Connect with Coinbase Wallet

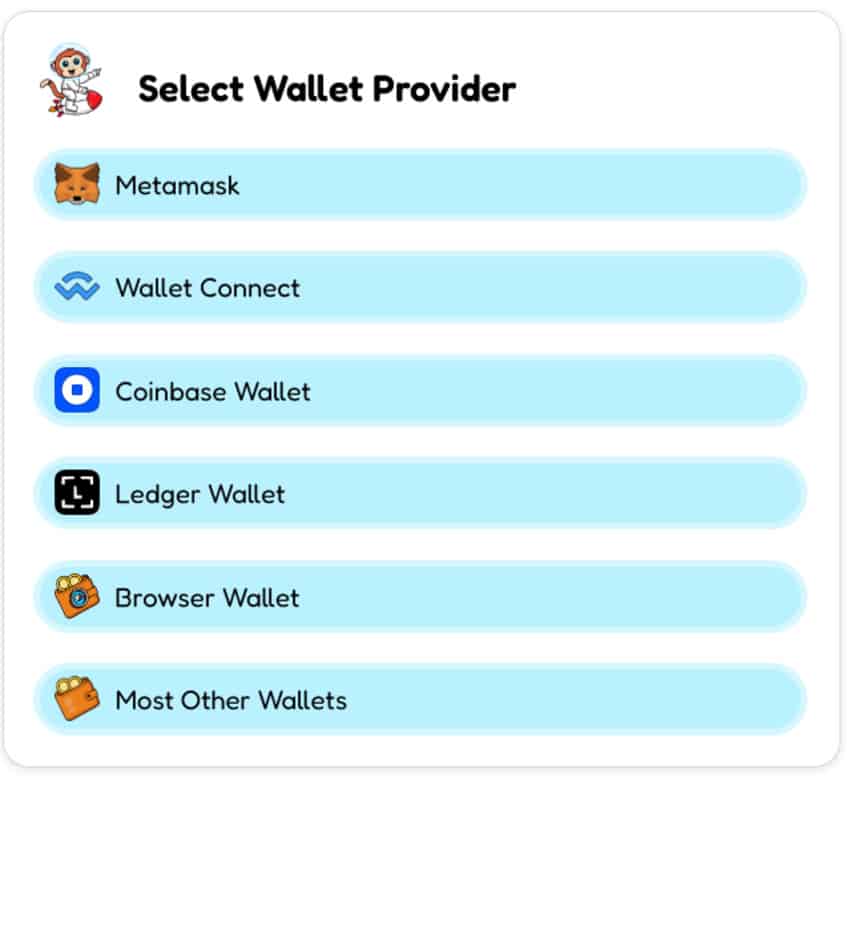click(x=420, y=391)
